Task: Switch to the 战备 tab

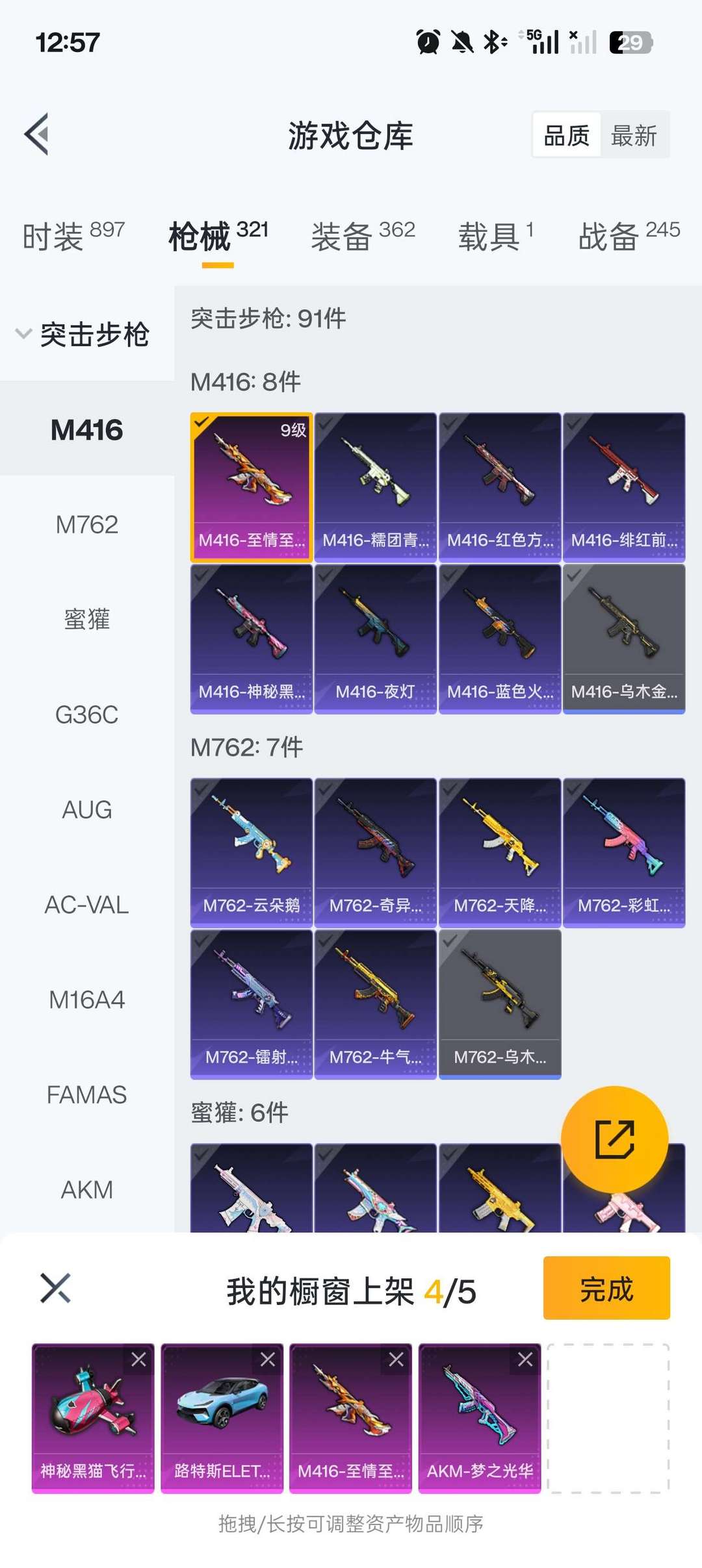Action: tap(628, 236)
